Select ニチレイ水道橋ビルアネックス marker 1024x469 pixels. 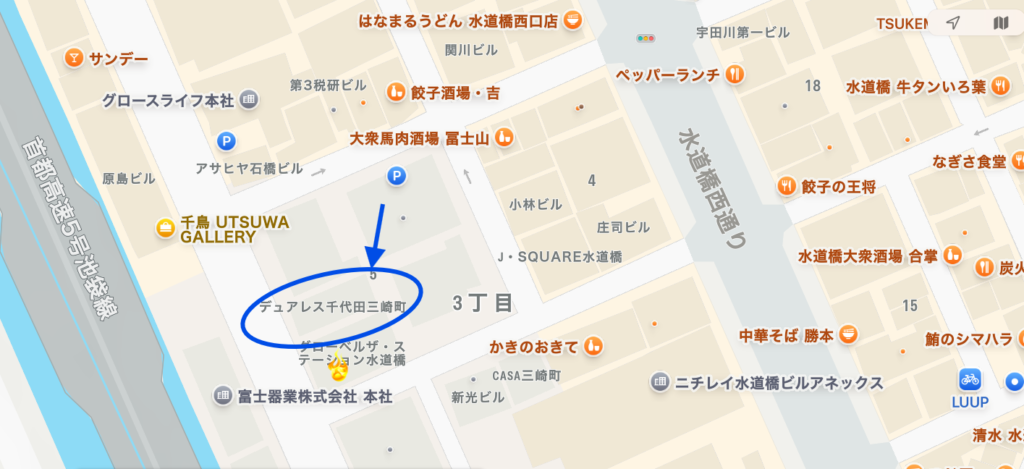[x=659, y=382]
